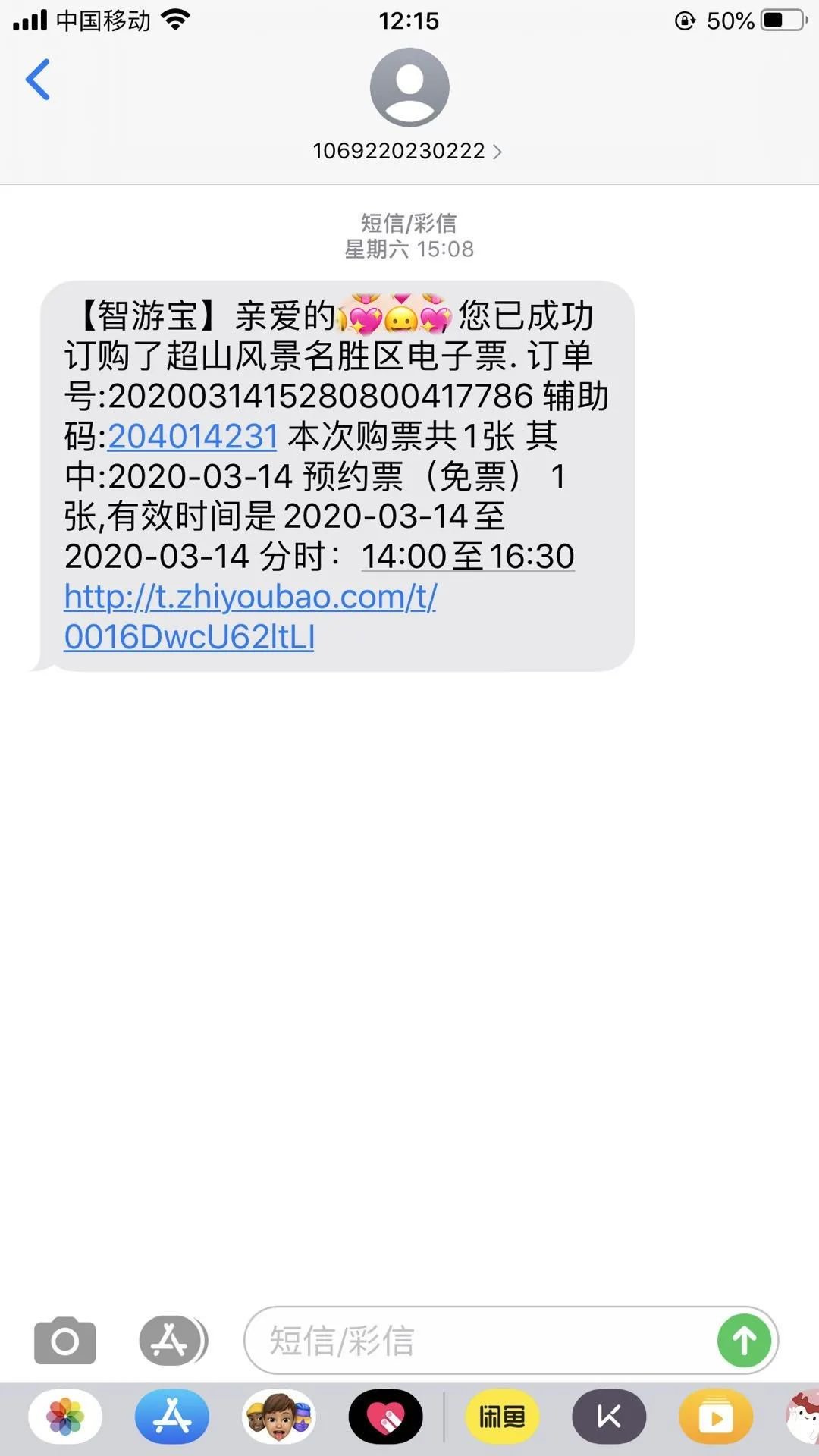Screen dimensions: 819x1456
Task: Open the Photos app in the app strip
Action: click(x=65, y=1417)
